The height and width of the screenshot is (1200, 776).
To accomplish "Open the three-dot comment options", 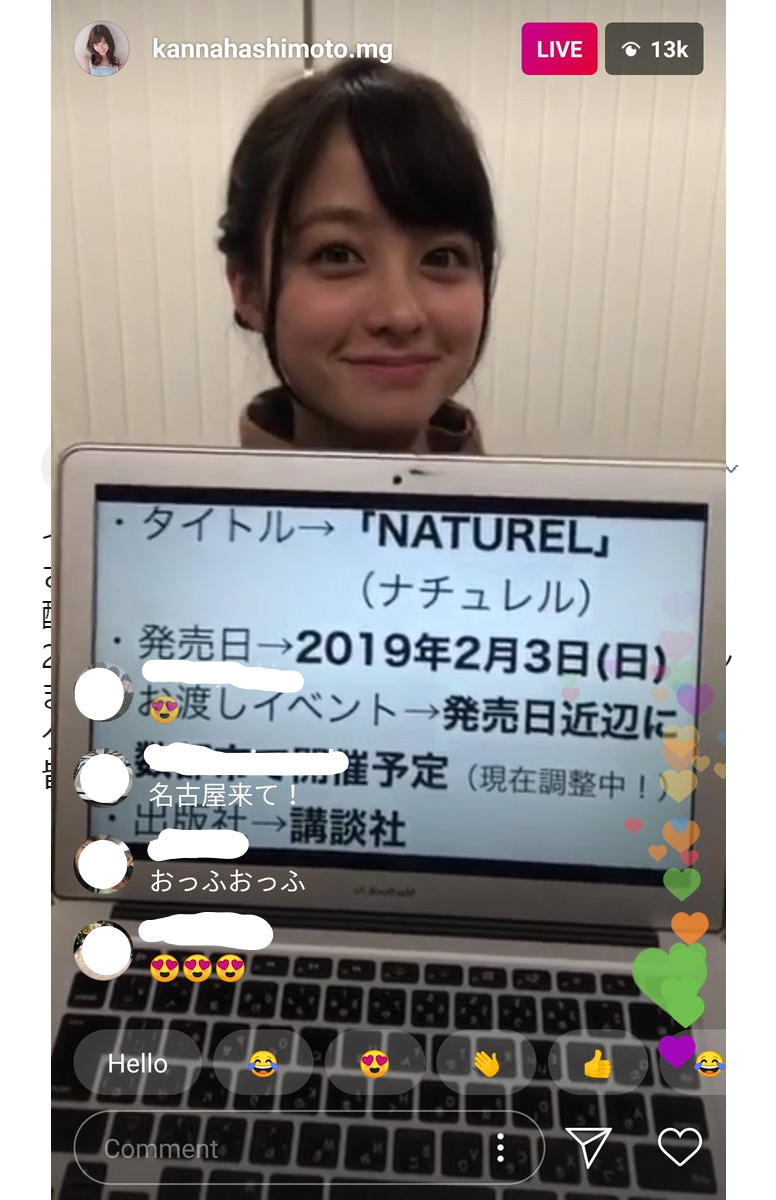I will tap(500, 1148).
